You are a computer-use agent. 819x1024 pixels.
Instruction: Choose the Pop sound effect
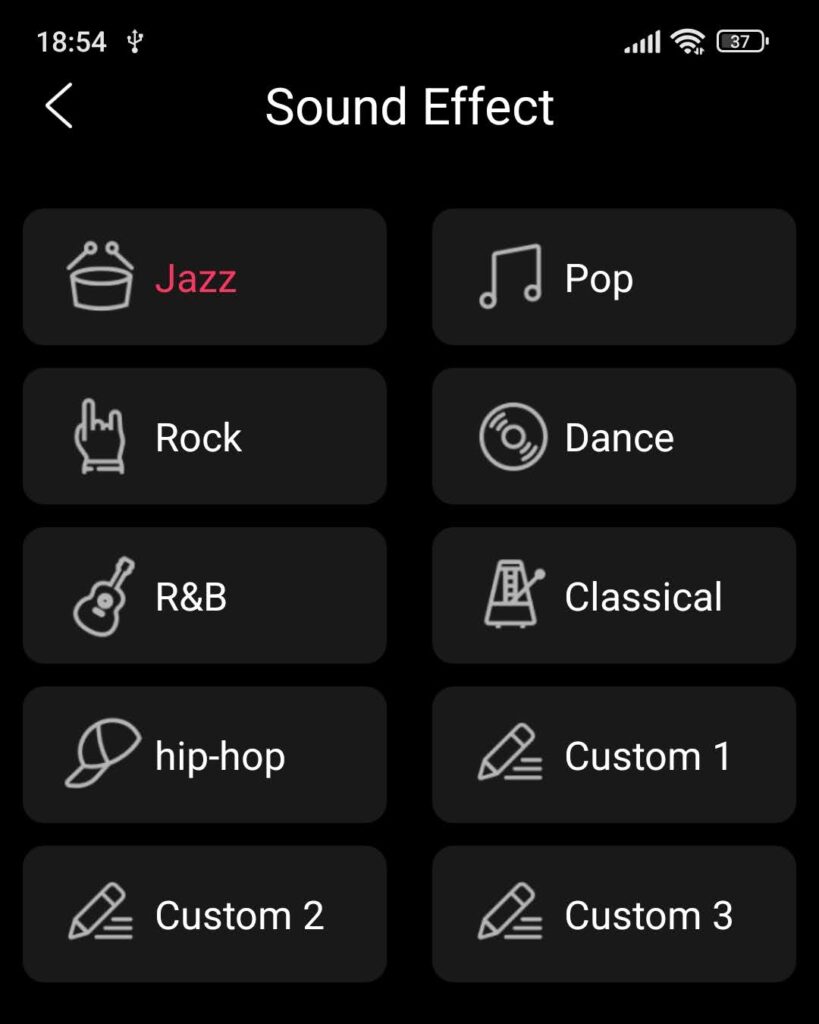(x=613, y=277)
